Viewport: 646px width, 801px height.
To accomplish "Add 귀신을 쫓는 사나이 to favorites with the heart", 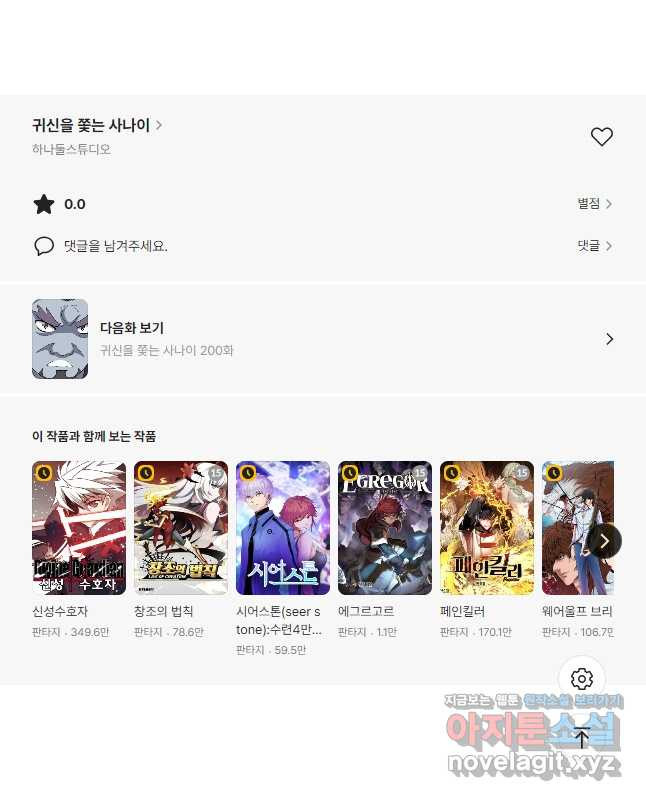I will point(601,137).
